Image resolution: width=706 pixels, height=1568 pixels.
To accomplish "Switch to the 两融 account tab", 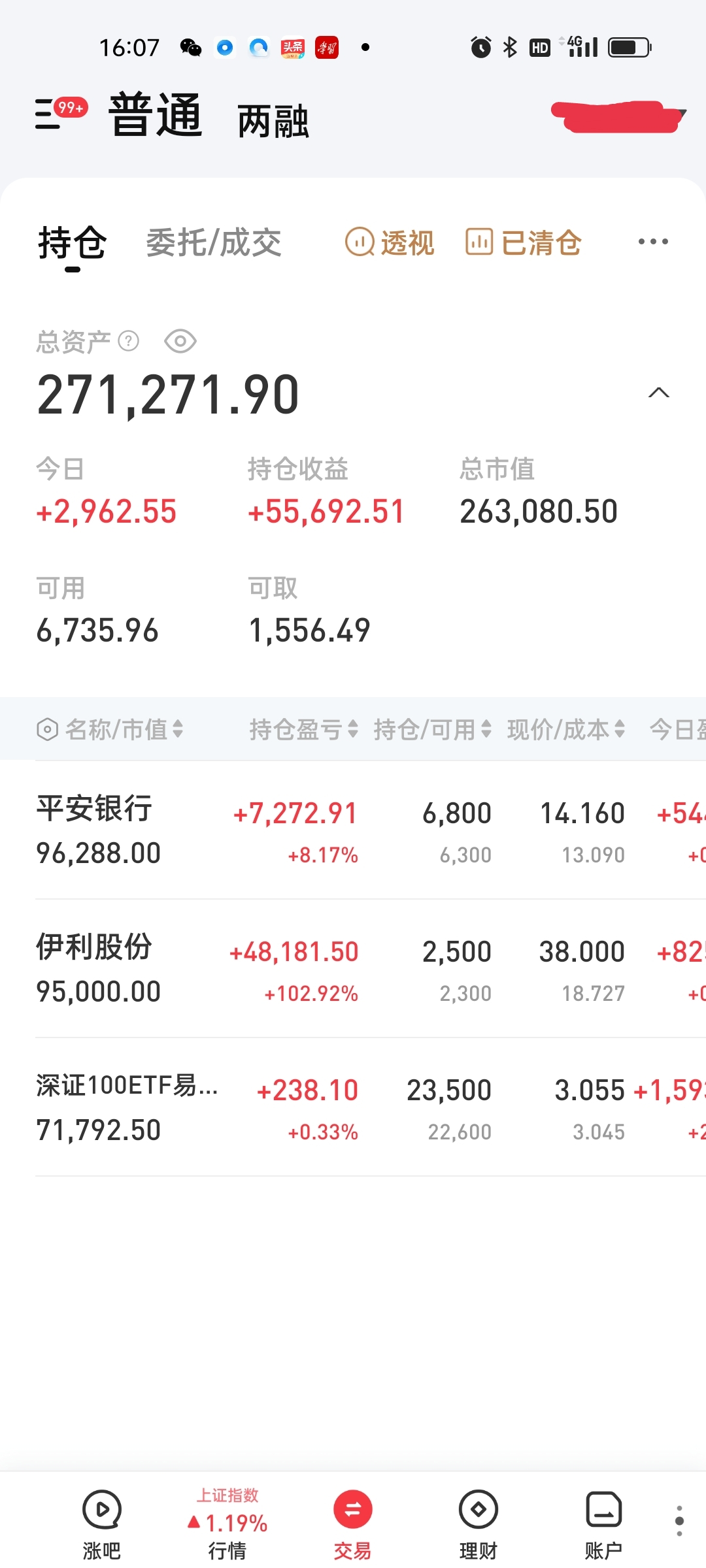I will tap(273, 121).
